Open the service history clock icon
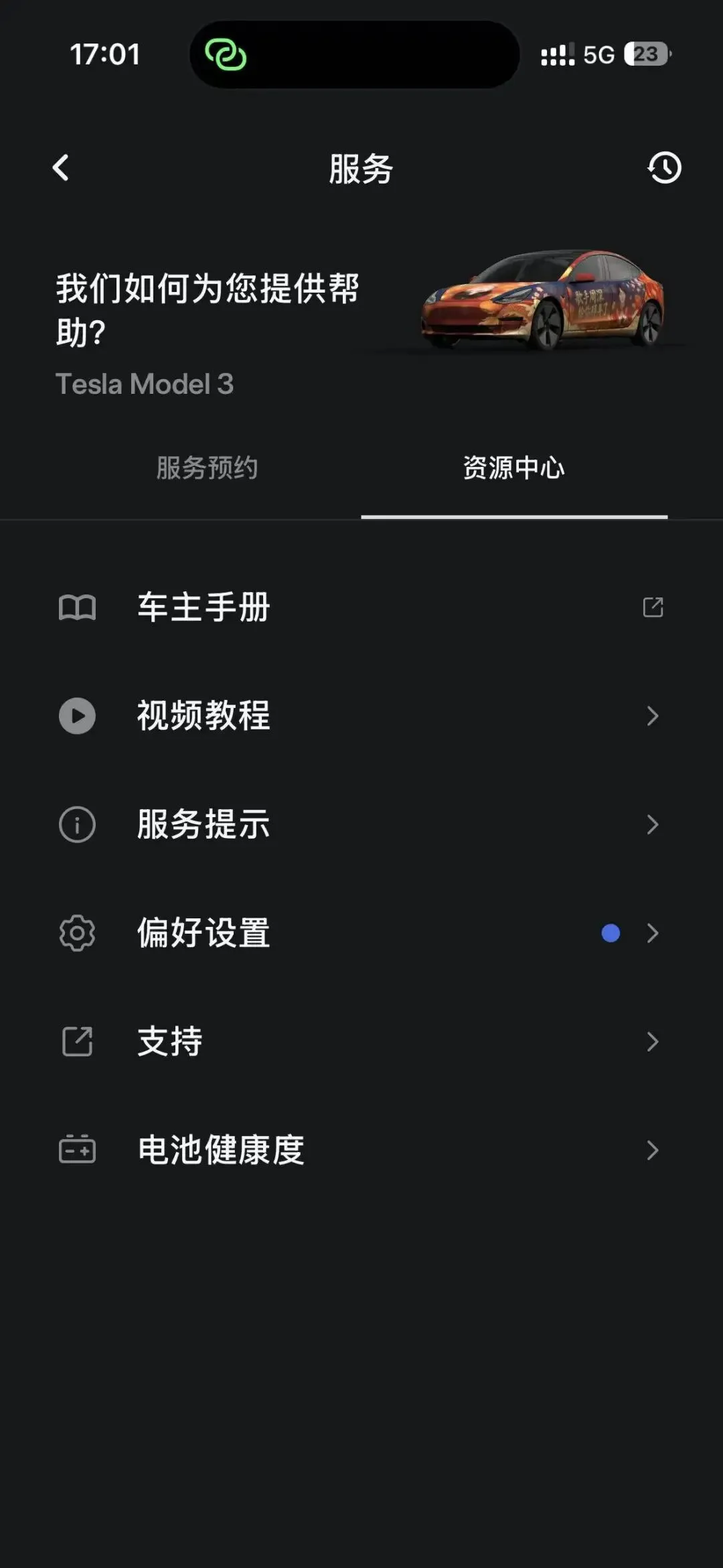 [x=664, y=167]
